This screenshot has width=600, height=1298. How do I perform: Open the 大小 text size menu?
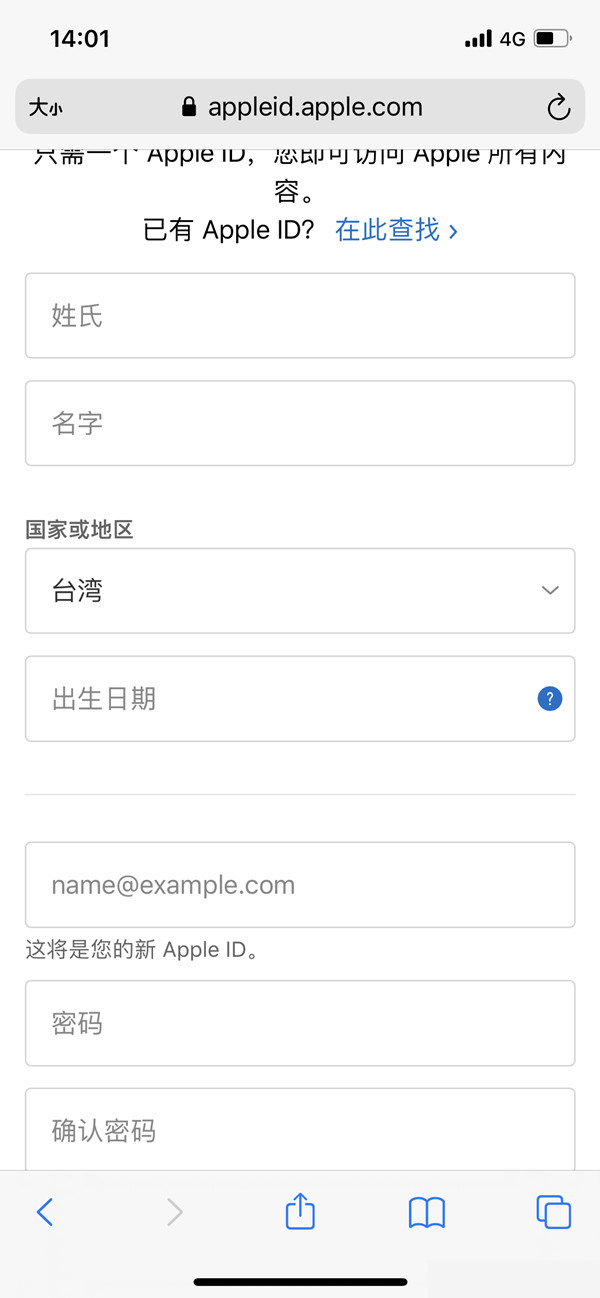point(45,108)
